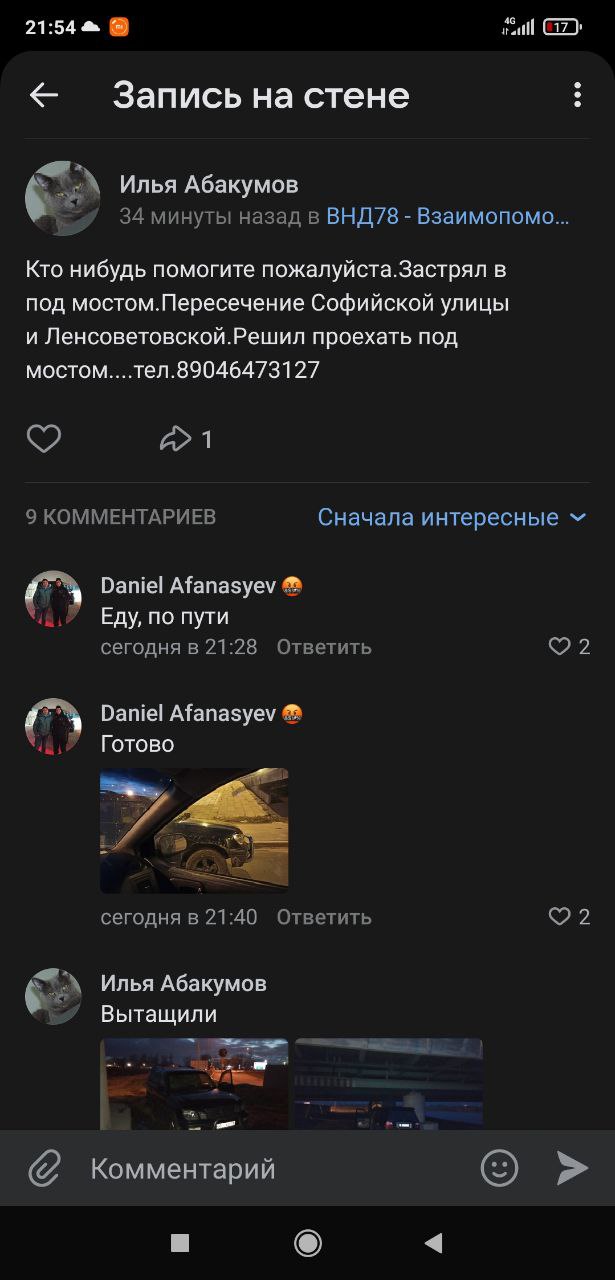Open Илья Абакумов's profile from the post header
The image size is (615, 1280).
[208, 184]
